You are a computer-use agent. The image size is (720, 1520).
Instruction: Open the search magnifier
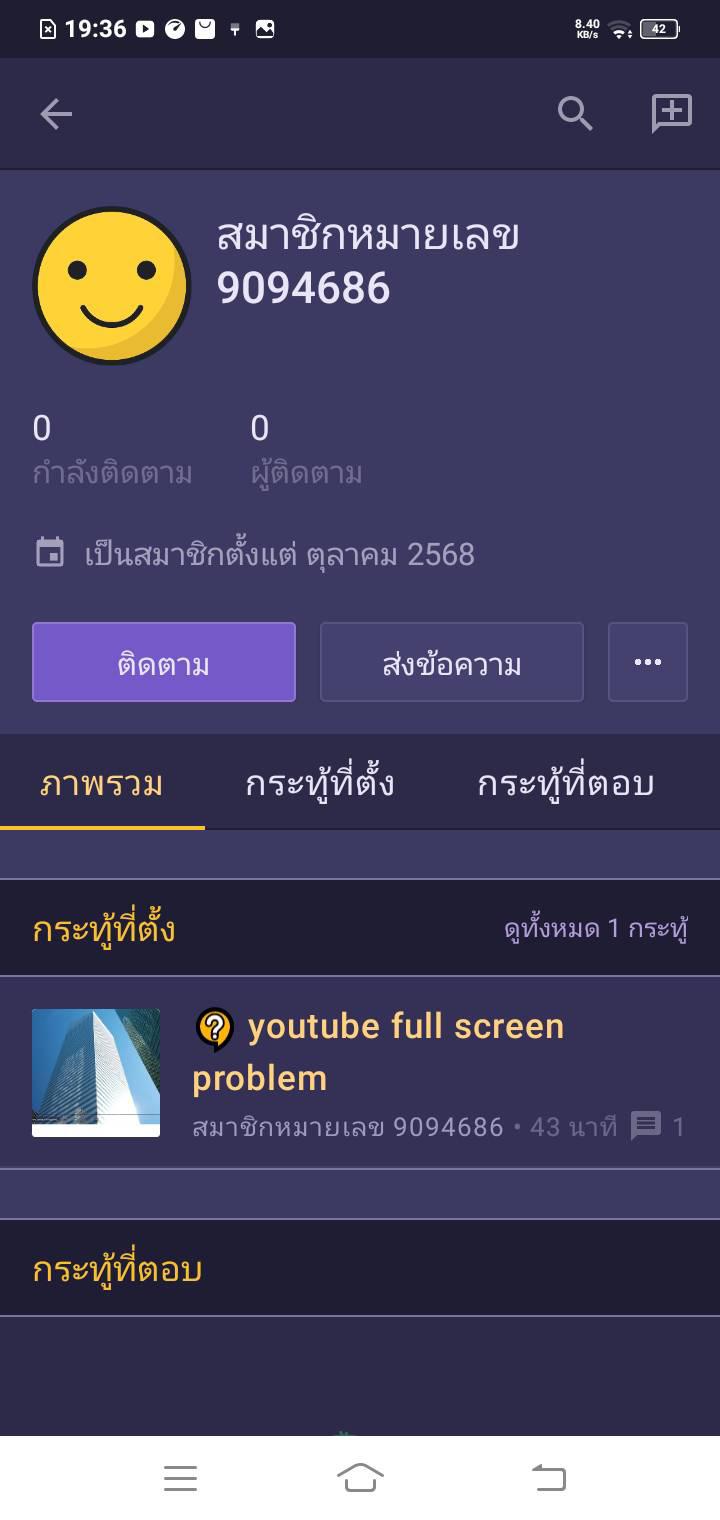tap(575, 114)
